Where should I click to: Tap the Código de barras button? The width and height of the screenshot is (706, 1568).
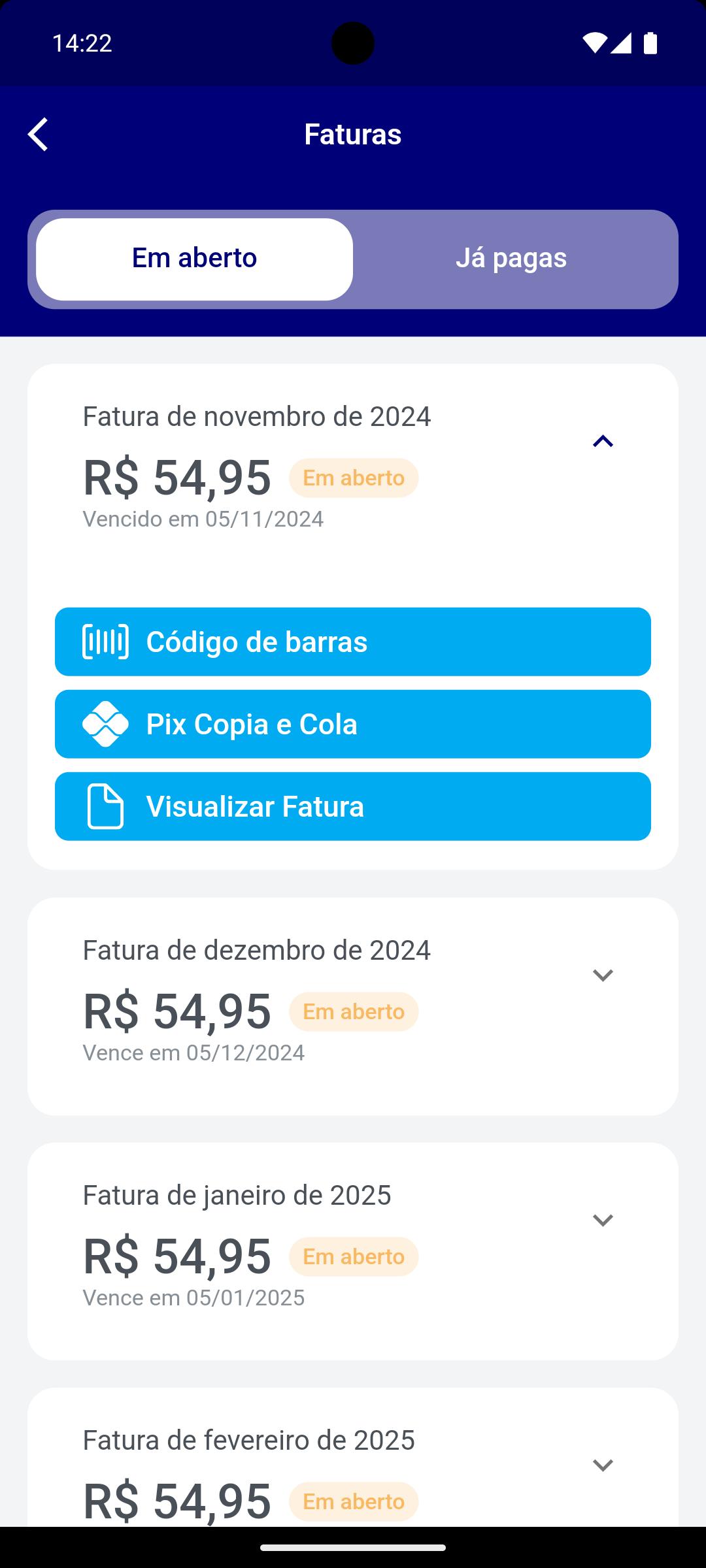pyautogui.click(x=353, y=642)
